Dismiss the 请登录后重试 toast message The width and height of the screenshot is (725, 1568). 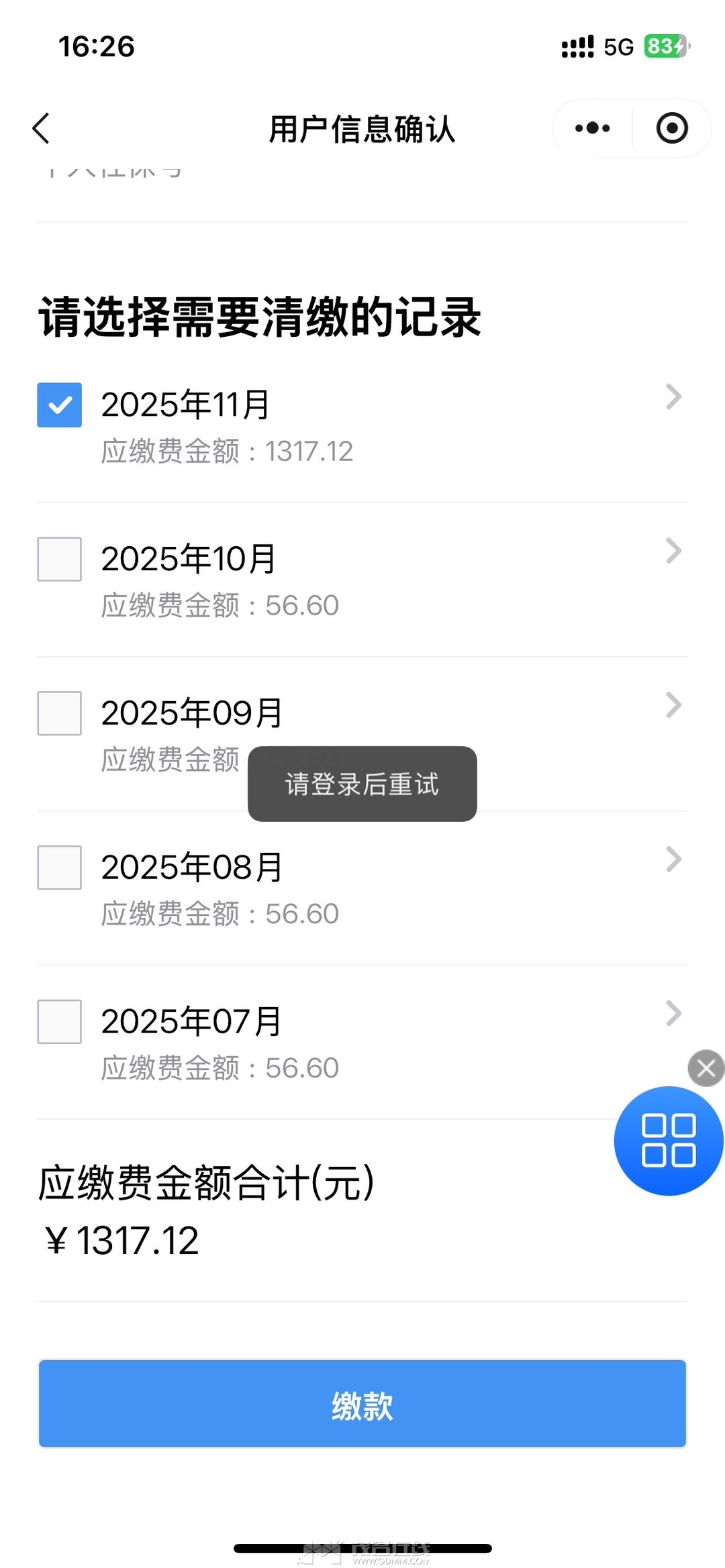[362, 784]
